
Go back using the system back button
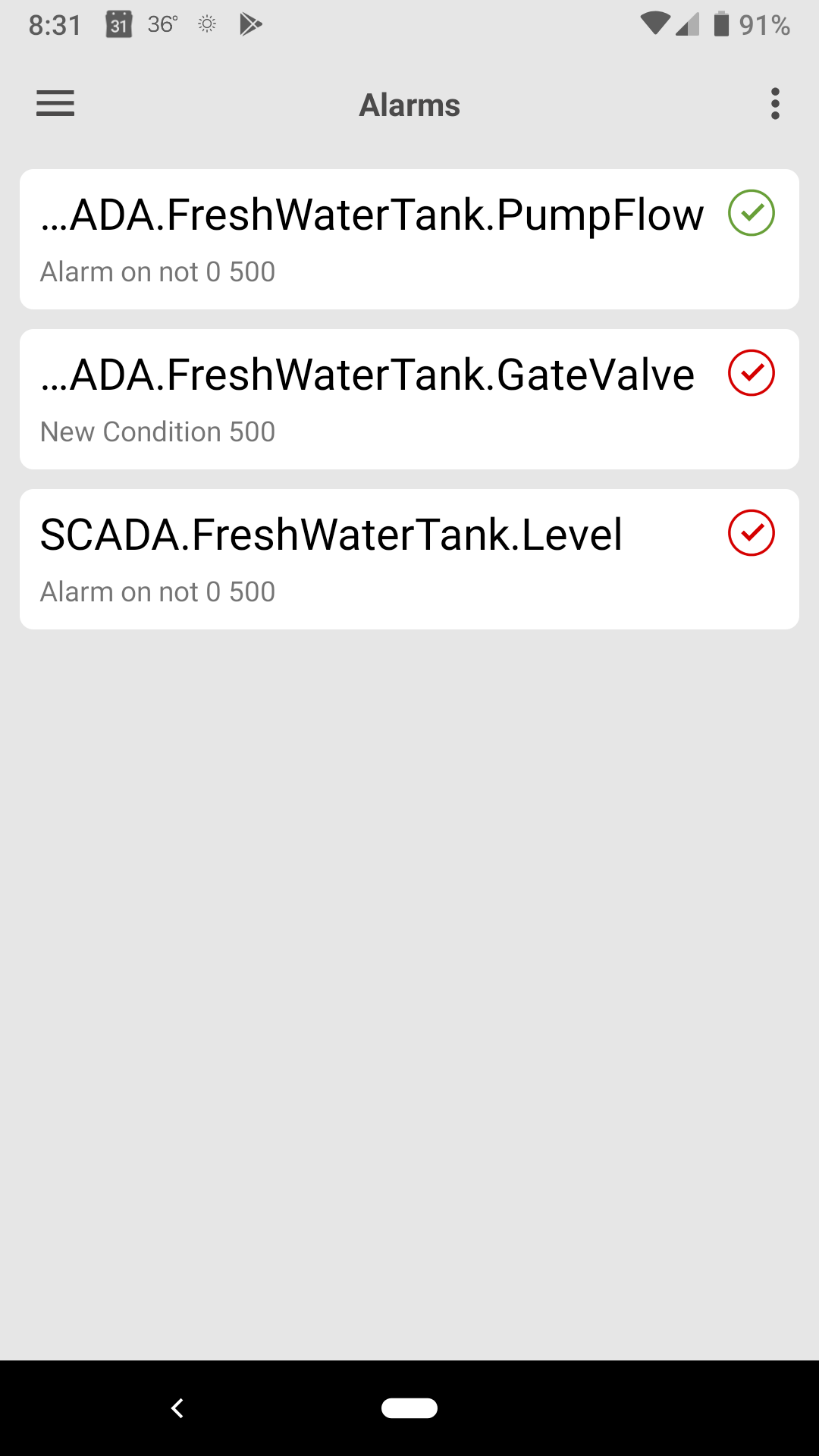point(177,1408)
